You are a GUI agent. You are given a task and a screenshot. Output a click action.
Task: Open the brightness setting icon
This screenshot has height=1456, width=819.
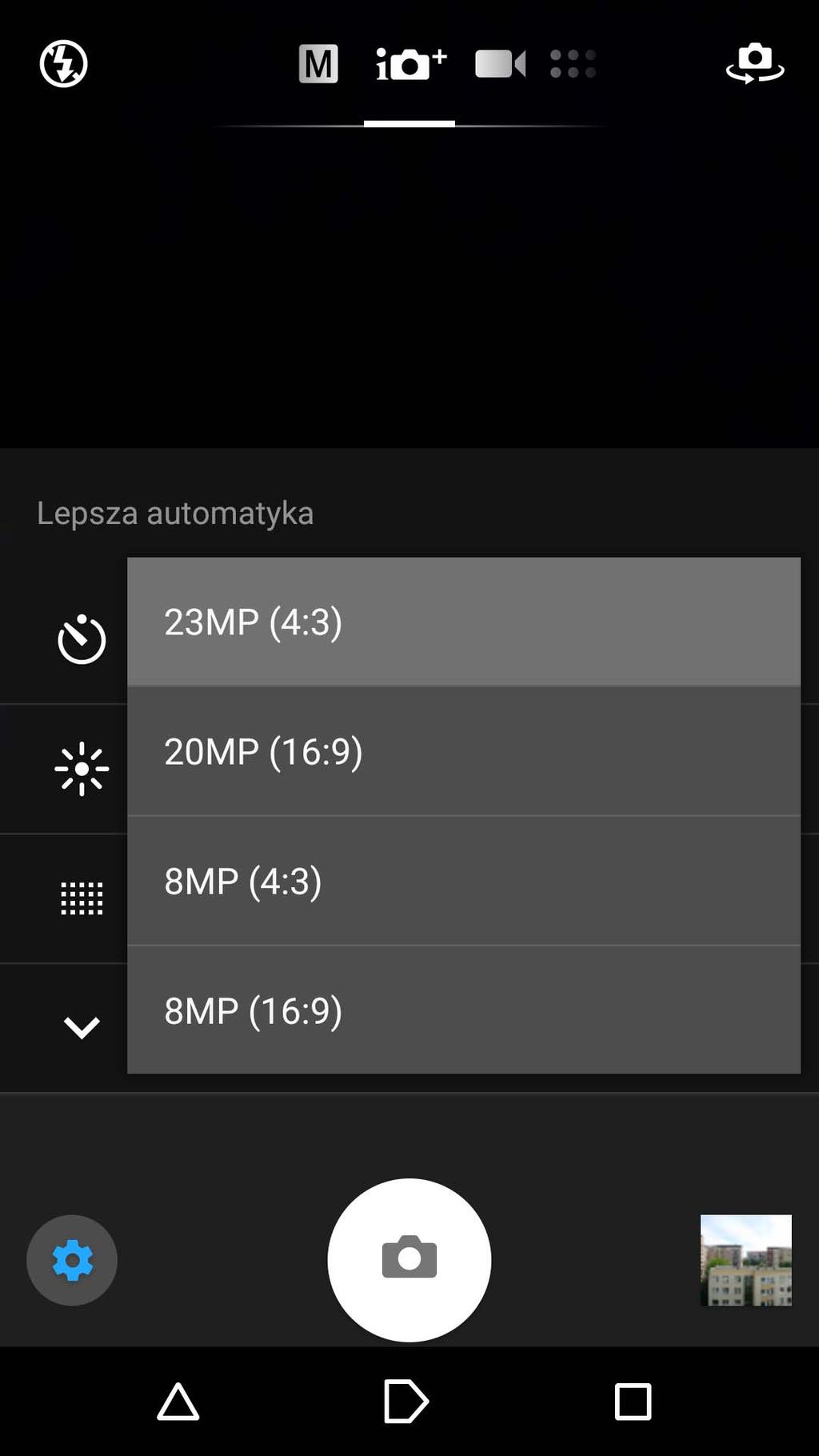click(82, 769)
